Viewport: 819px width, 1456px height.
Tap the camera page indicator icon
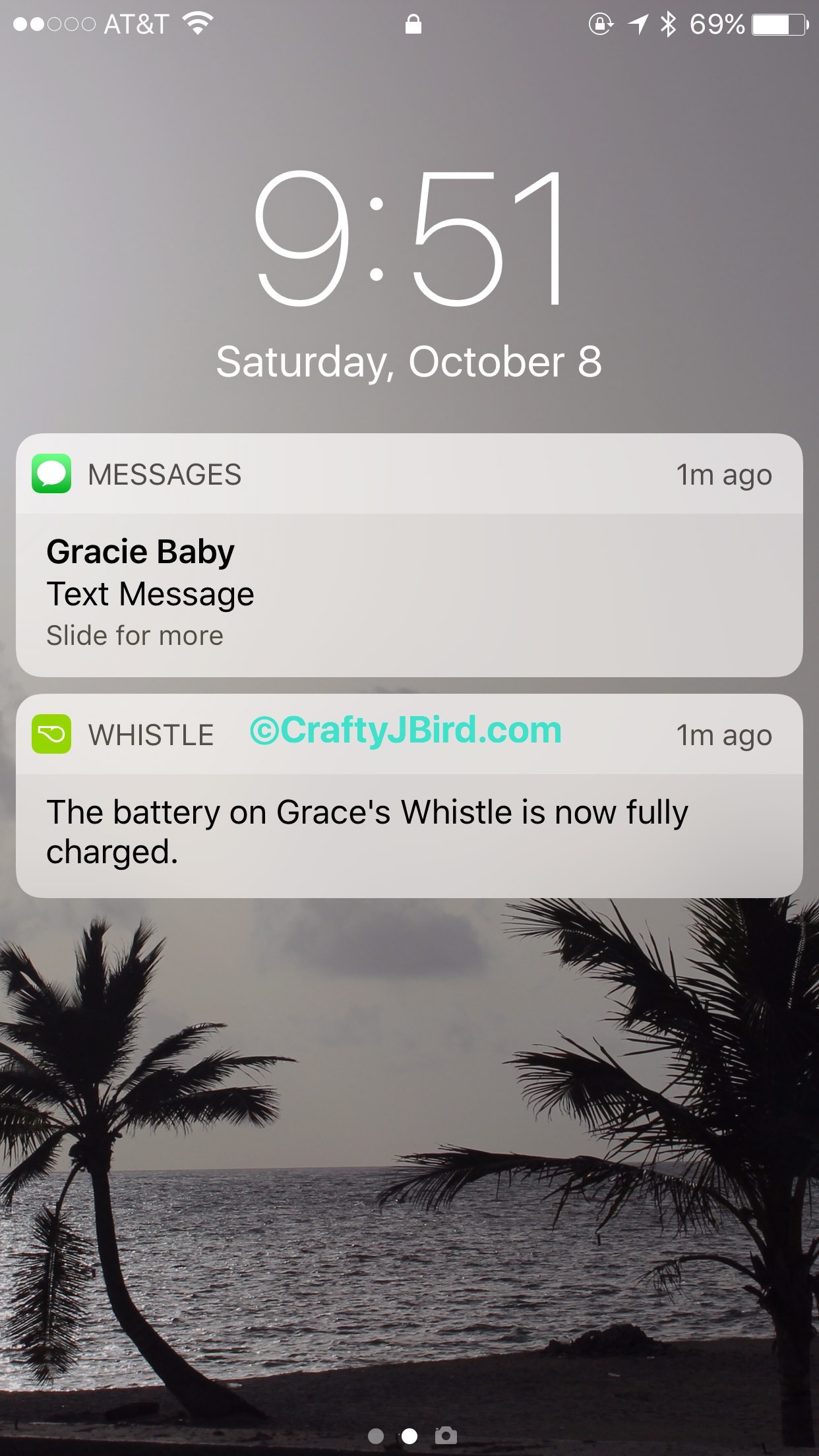(446, 1435)
